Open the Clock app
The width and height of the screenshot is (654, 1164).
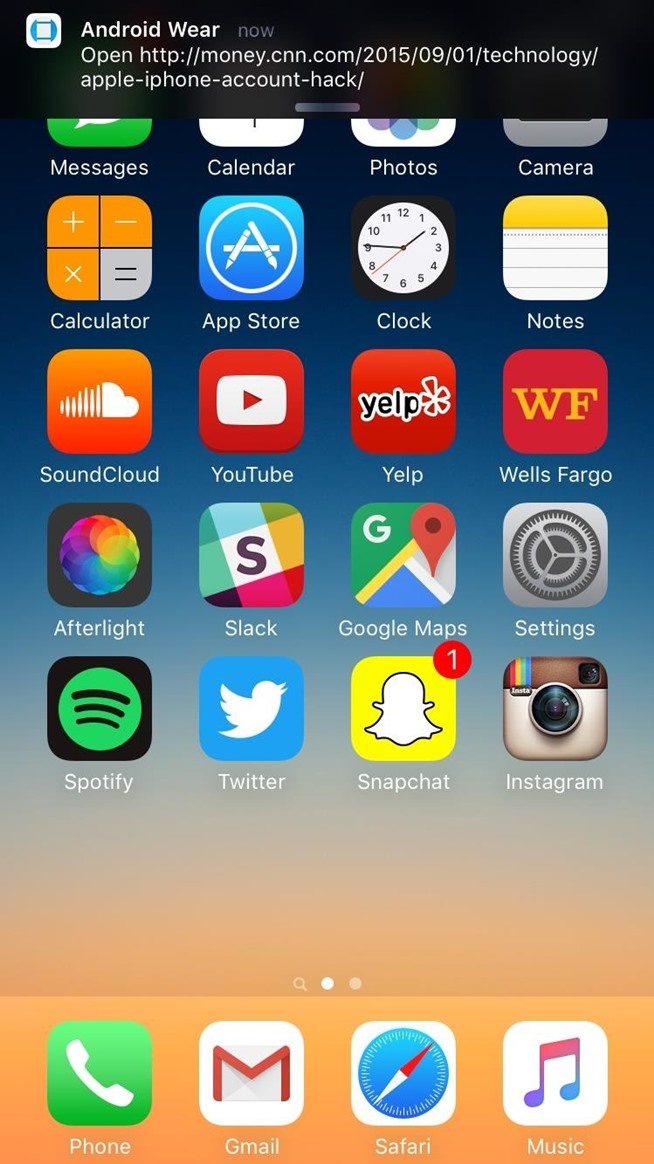tap(403, 248)
